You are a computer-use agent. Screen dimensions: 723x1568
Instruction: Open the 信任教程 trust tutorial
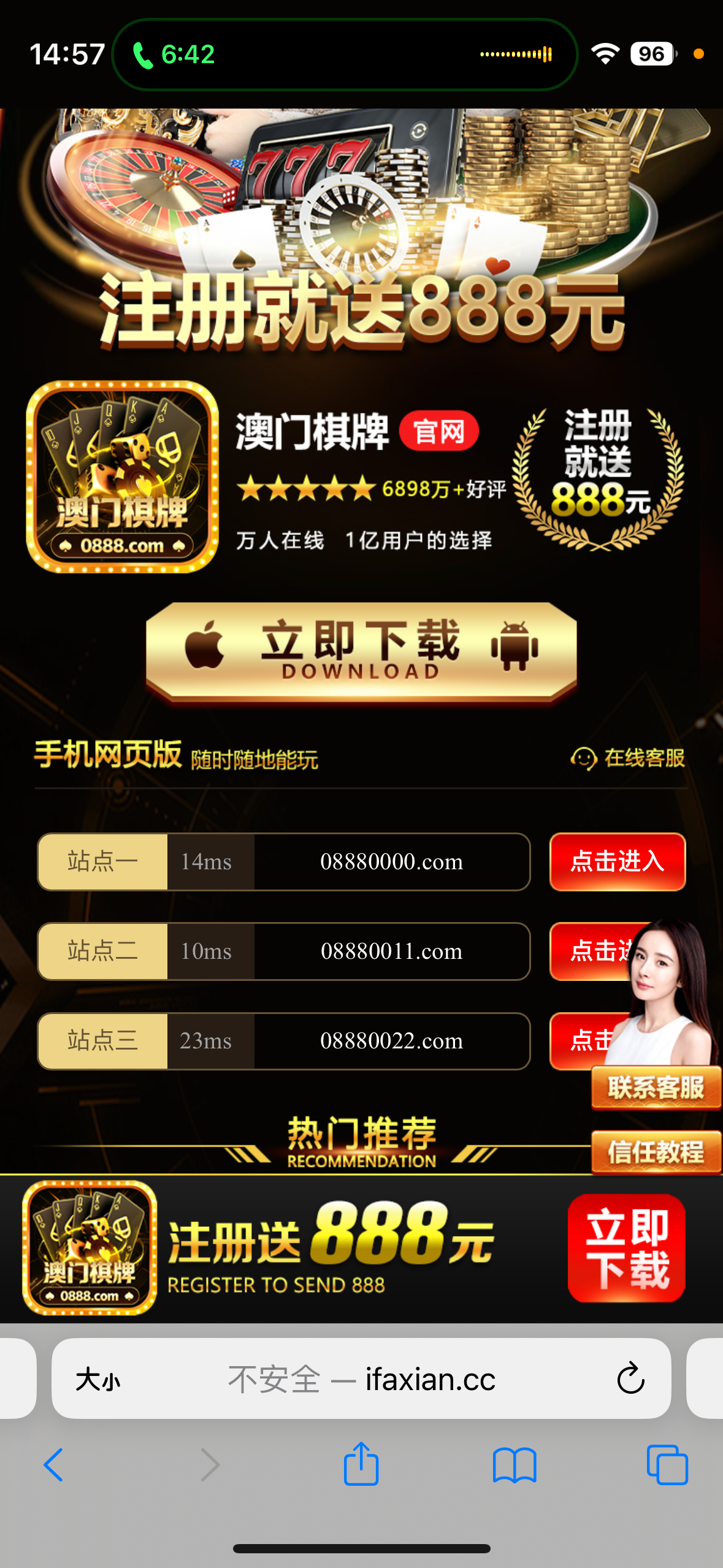pyautogui.click(x=656, y=1152)
